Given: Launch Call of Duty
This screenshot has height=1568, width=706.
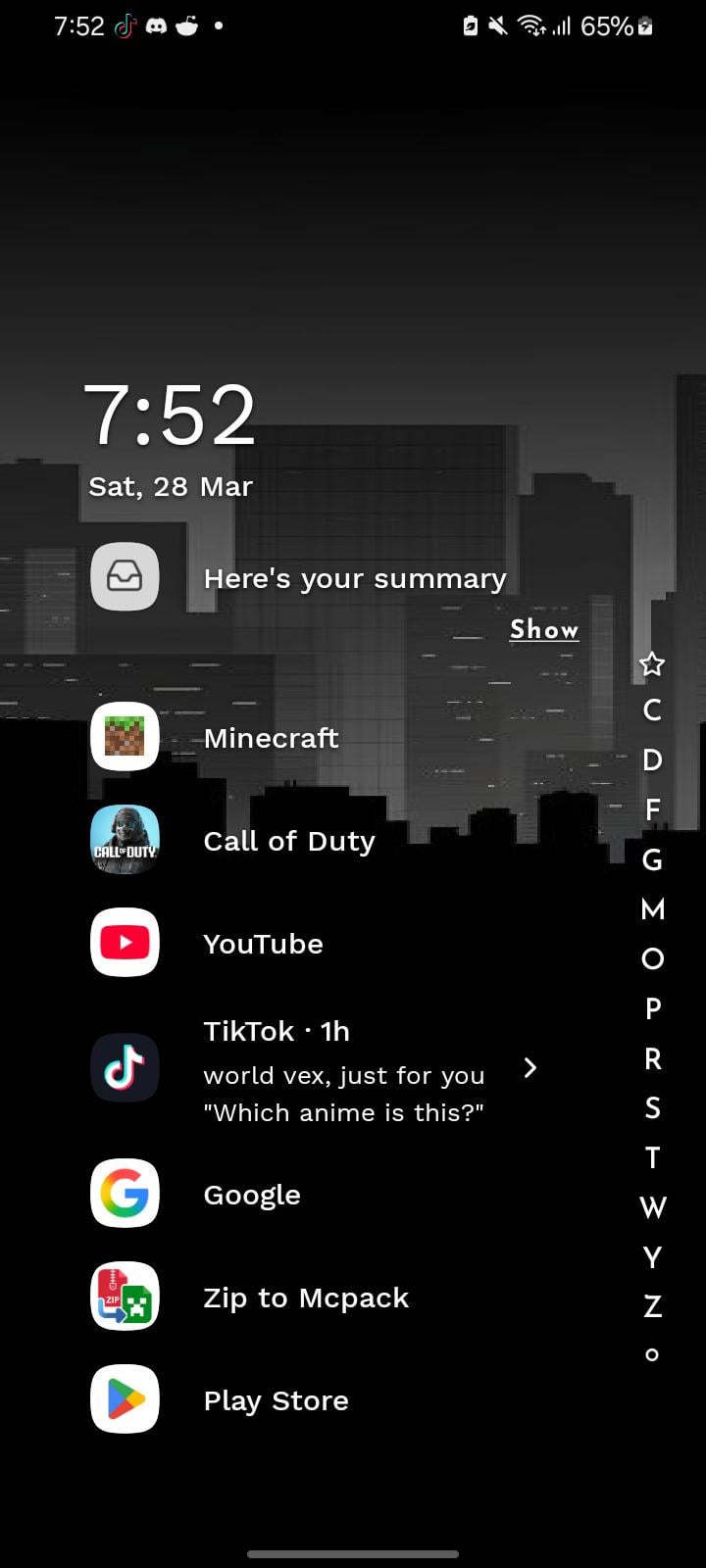Looking at the screenshot, I should [126, 840].
